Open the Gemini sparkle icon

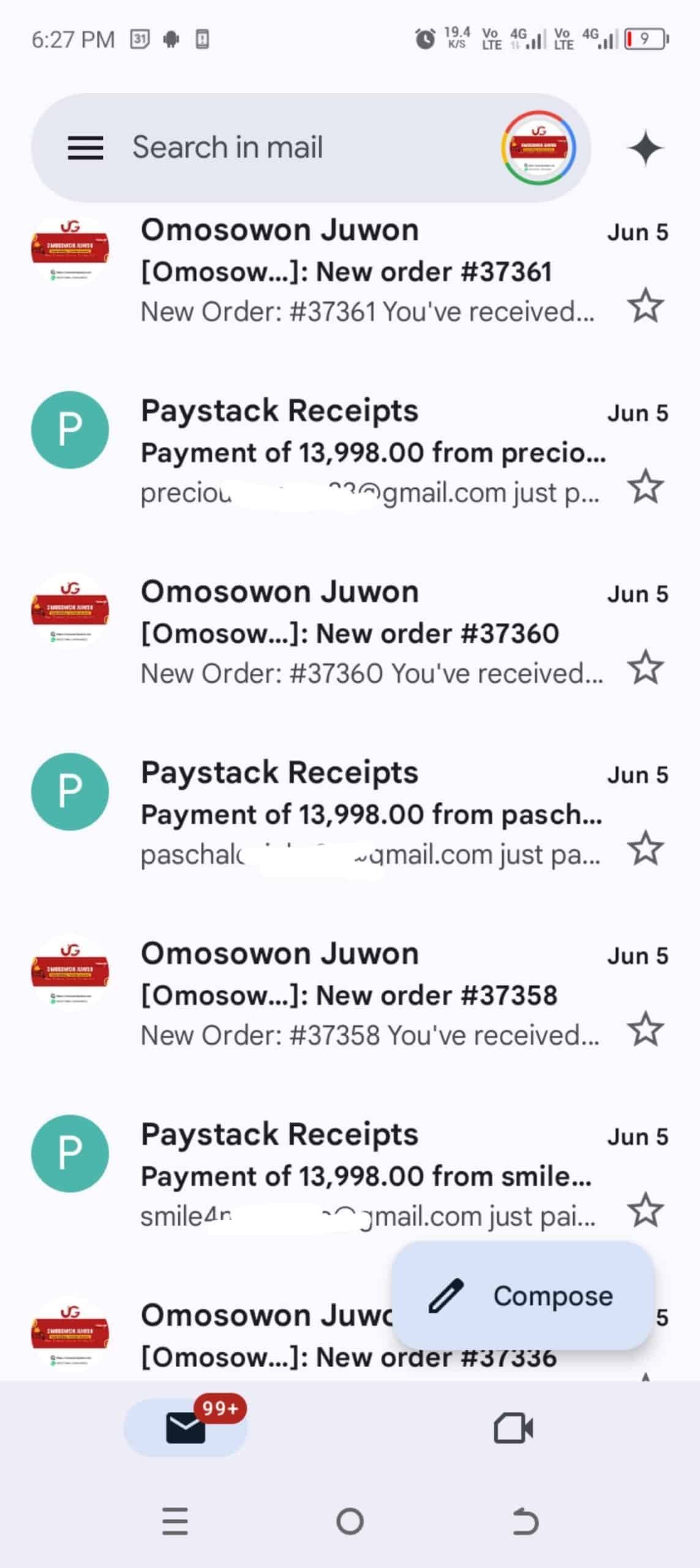click(645, 148)
